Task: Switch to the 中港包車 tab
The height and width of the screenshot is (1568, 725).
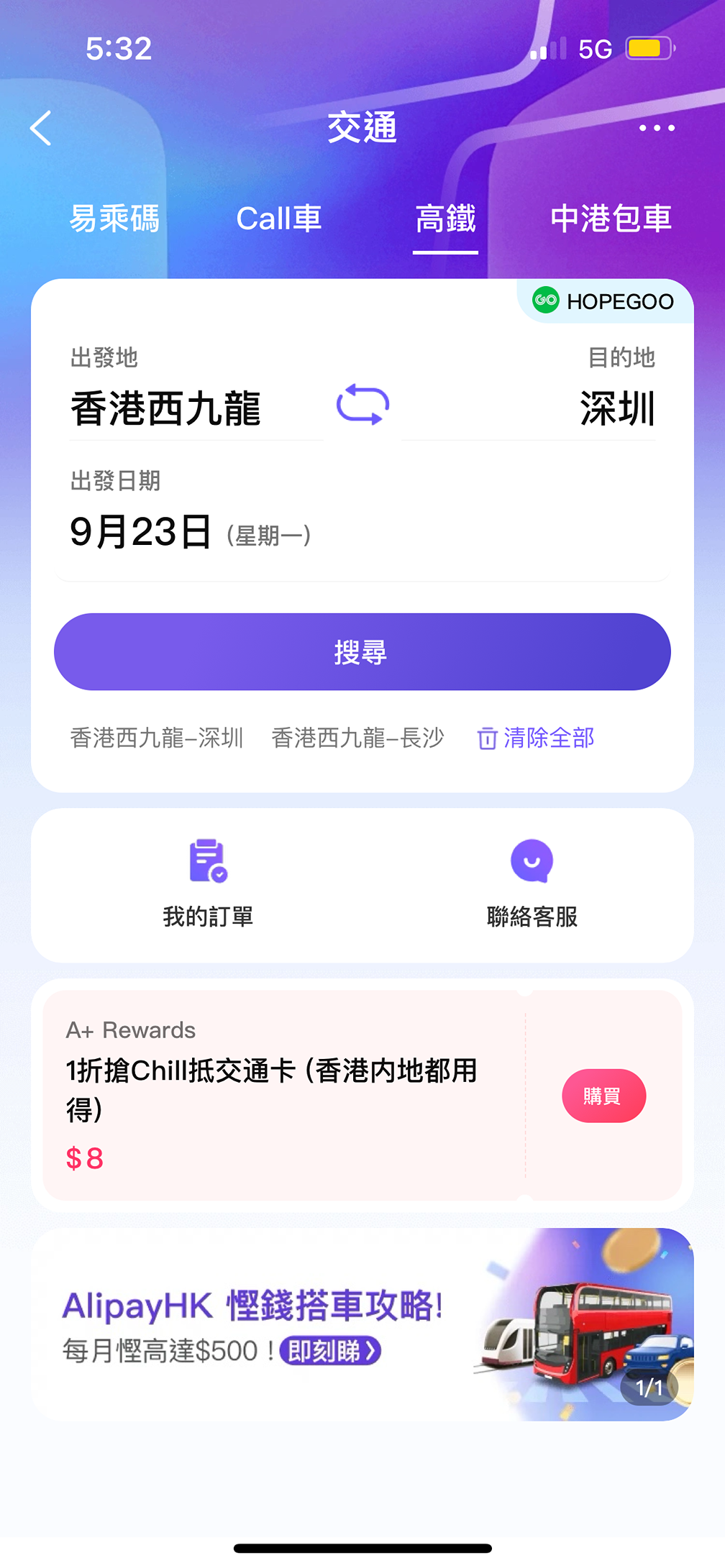Action: tap(611, 219)
